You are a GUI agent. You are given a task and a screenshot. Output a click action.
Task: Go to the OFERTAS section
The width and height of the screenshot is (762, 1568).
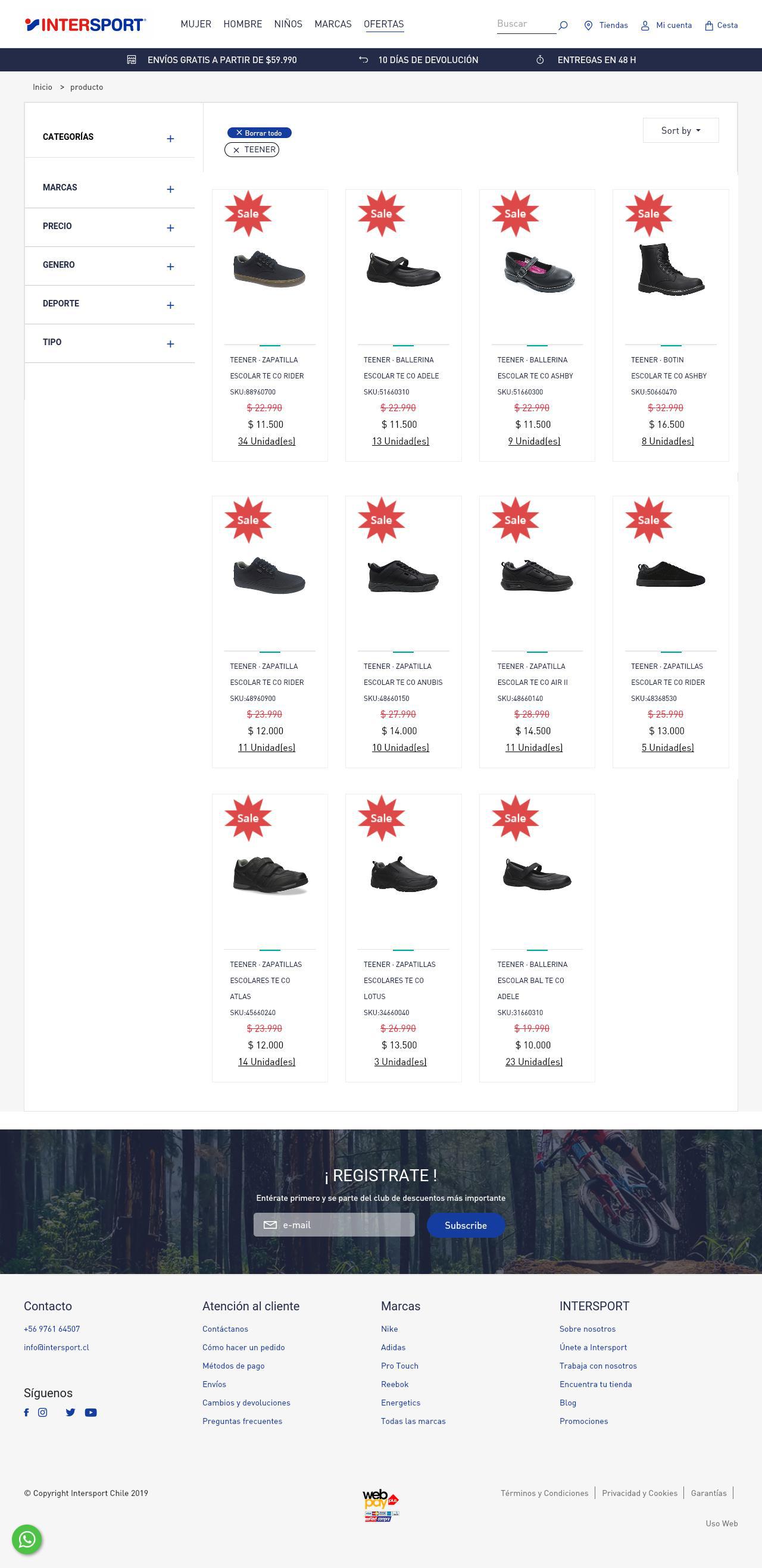coord(384,24)
